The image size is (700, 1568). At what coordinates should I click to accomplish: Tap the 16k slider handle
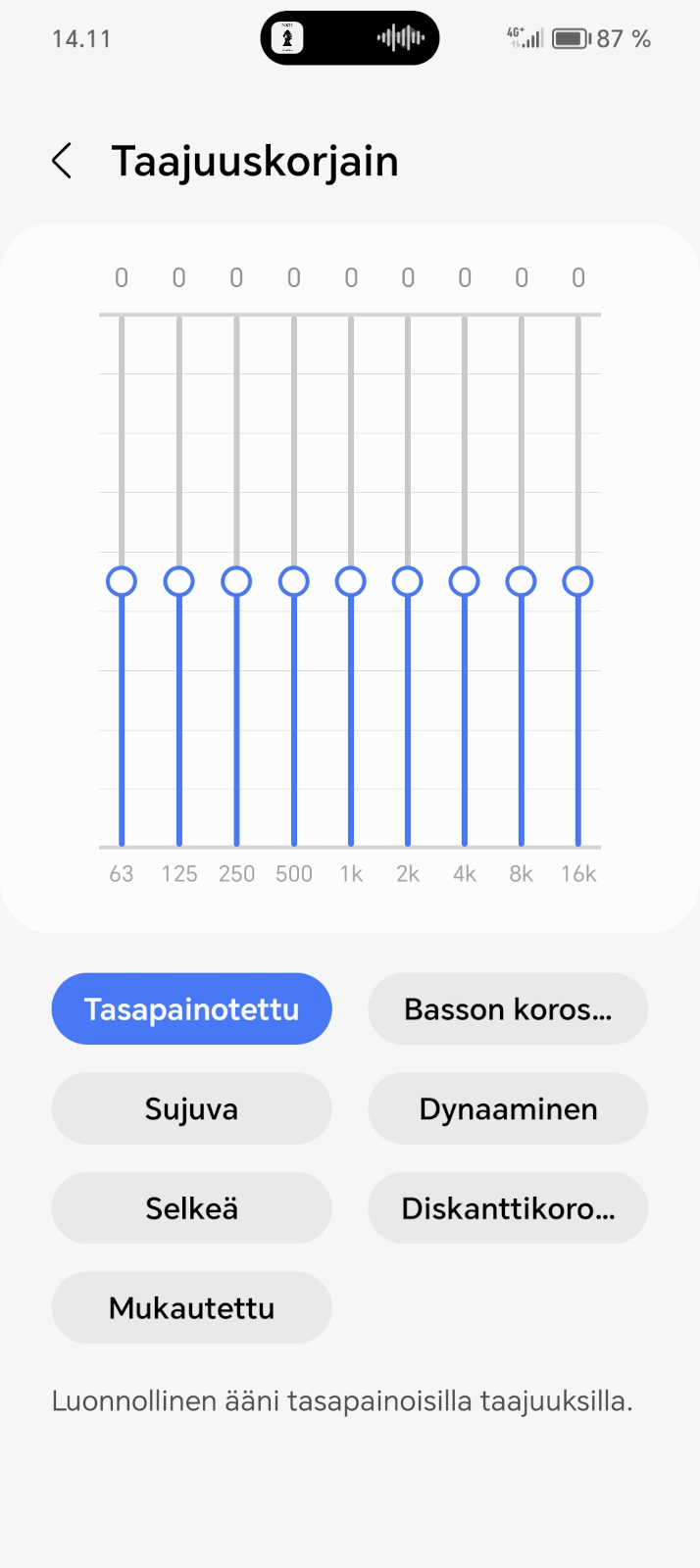point(577,581)
